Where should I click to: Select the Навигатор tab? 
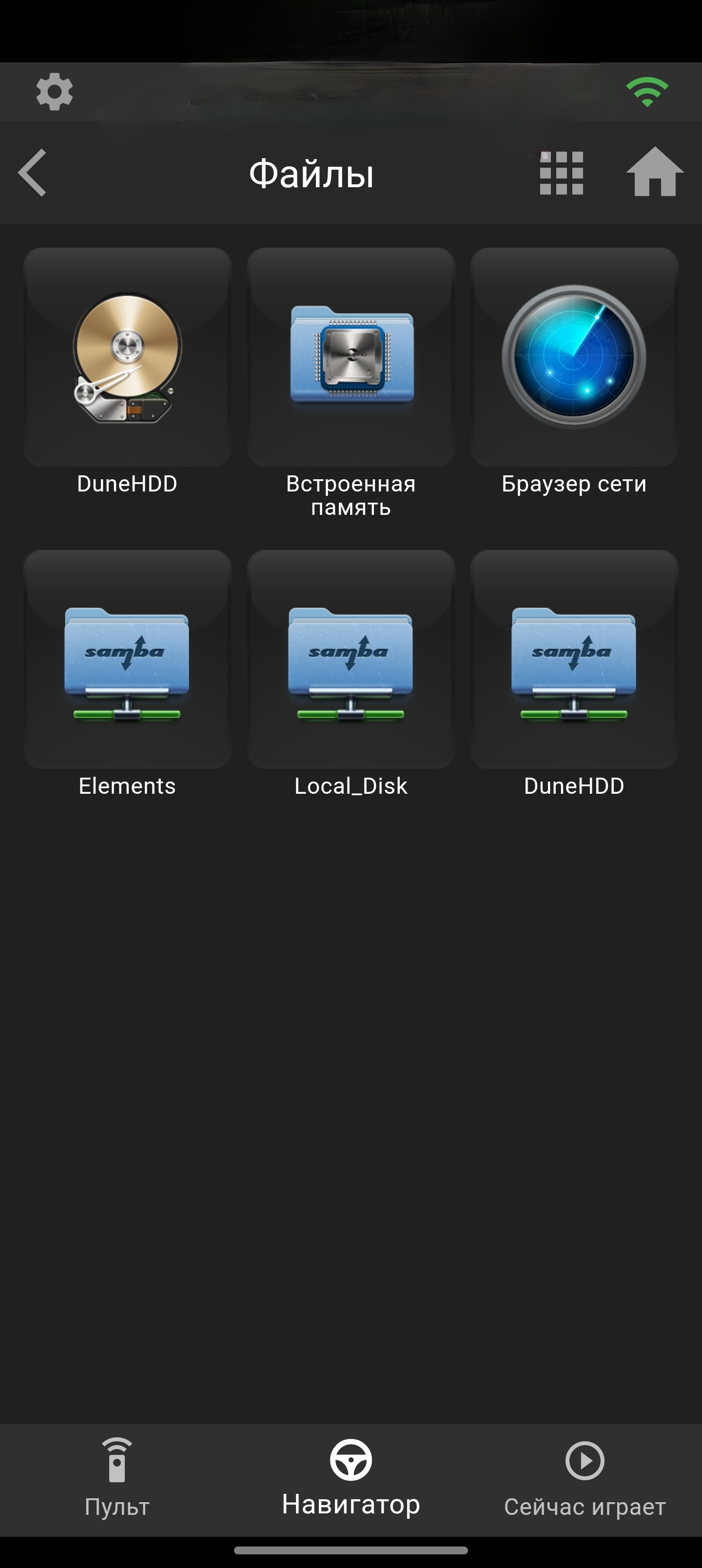tap(351, 1477)
